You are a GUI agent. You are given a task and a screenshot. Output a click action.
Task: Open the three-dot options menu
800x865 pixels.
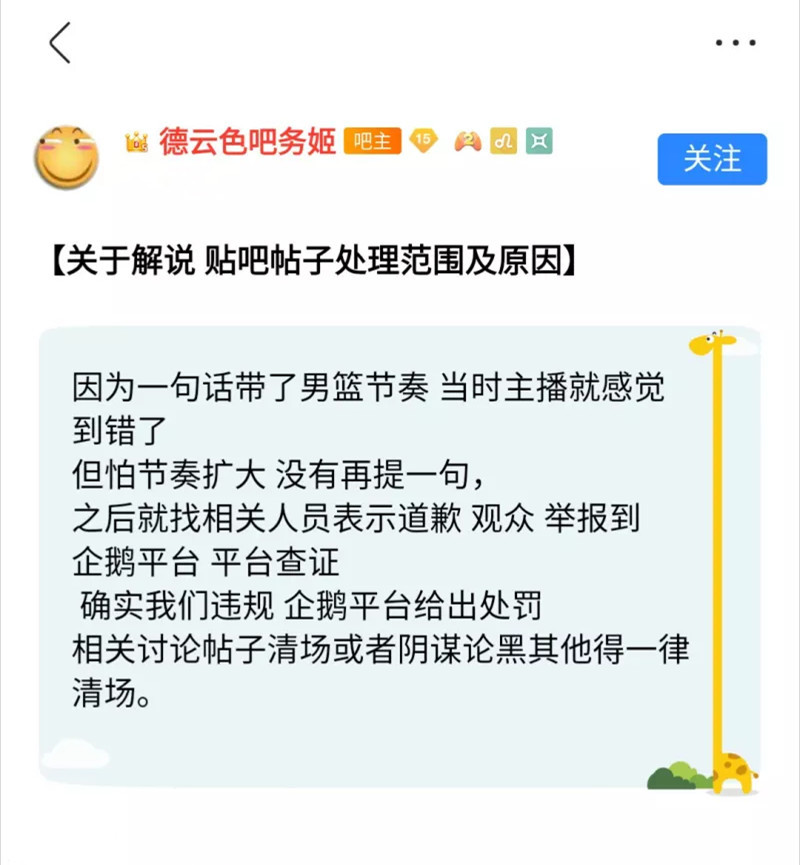(x=734, y=40)
